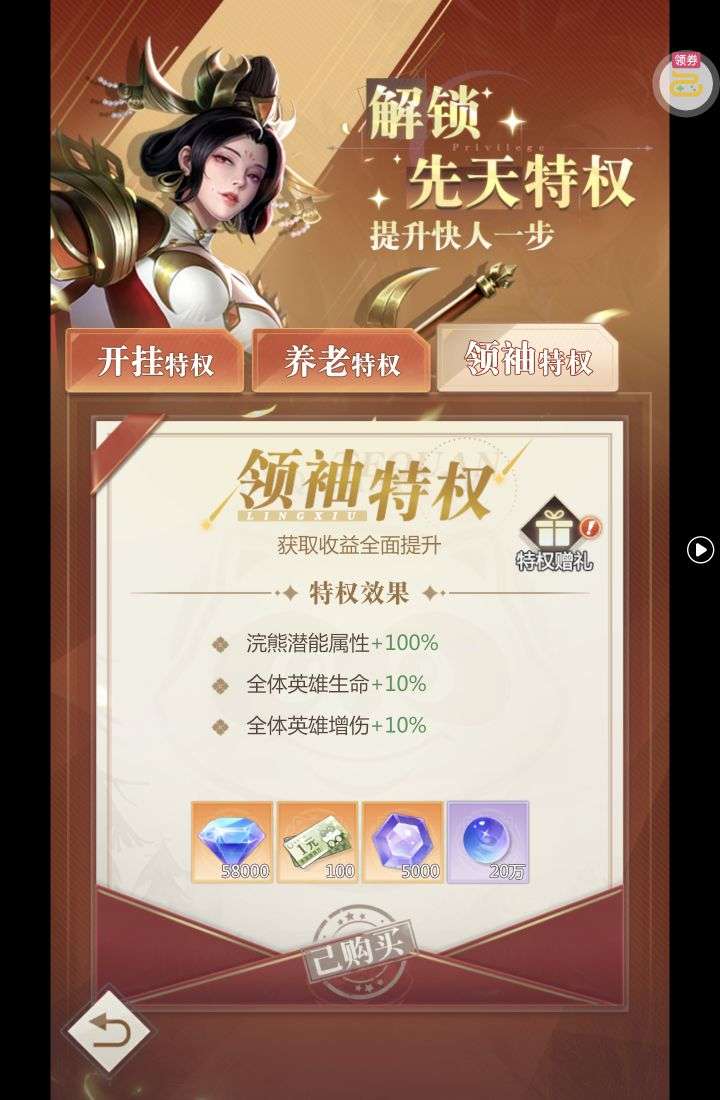The width and height of the screenshot is (720, 1100).
Task: View the 58000 diamond reward
Action: tap(232, 842)
